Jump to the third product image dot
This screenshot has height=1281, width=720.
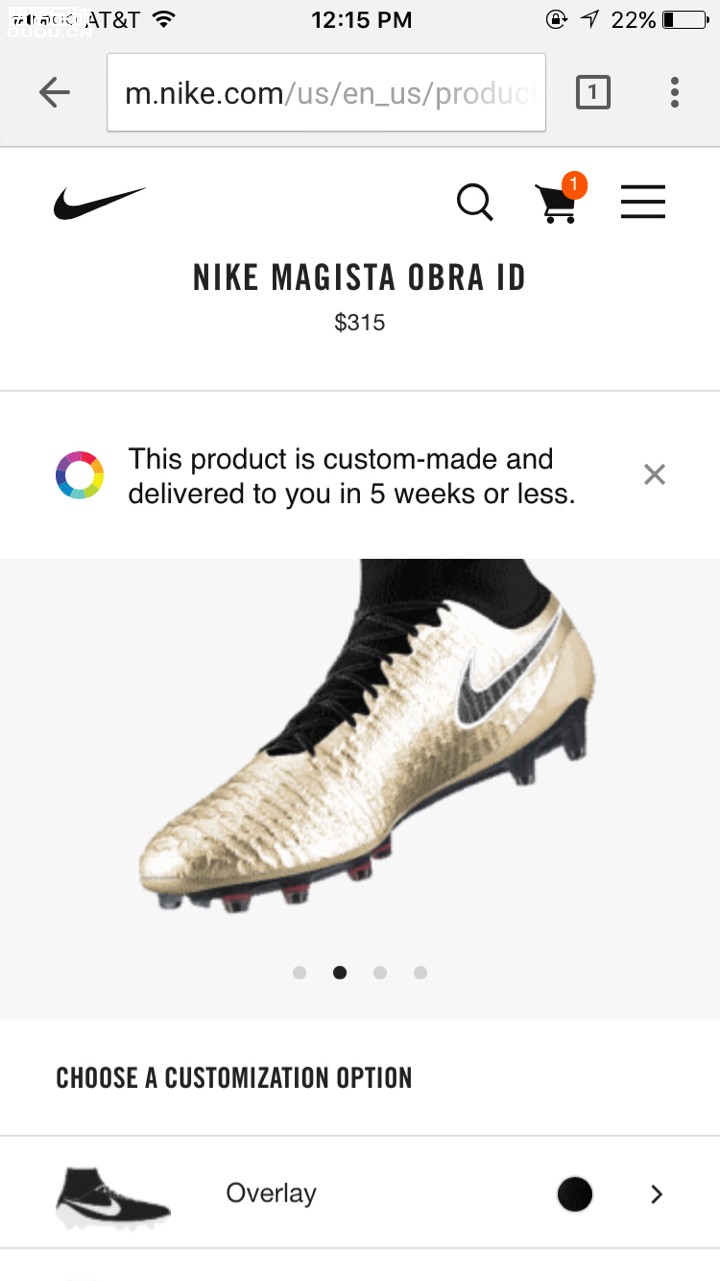point(380,972)
